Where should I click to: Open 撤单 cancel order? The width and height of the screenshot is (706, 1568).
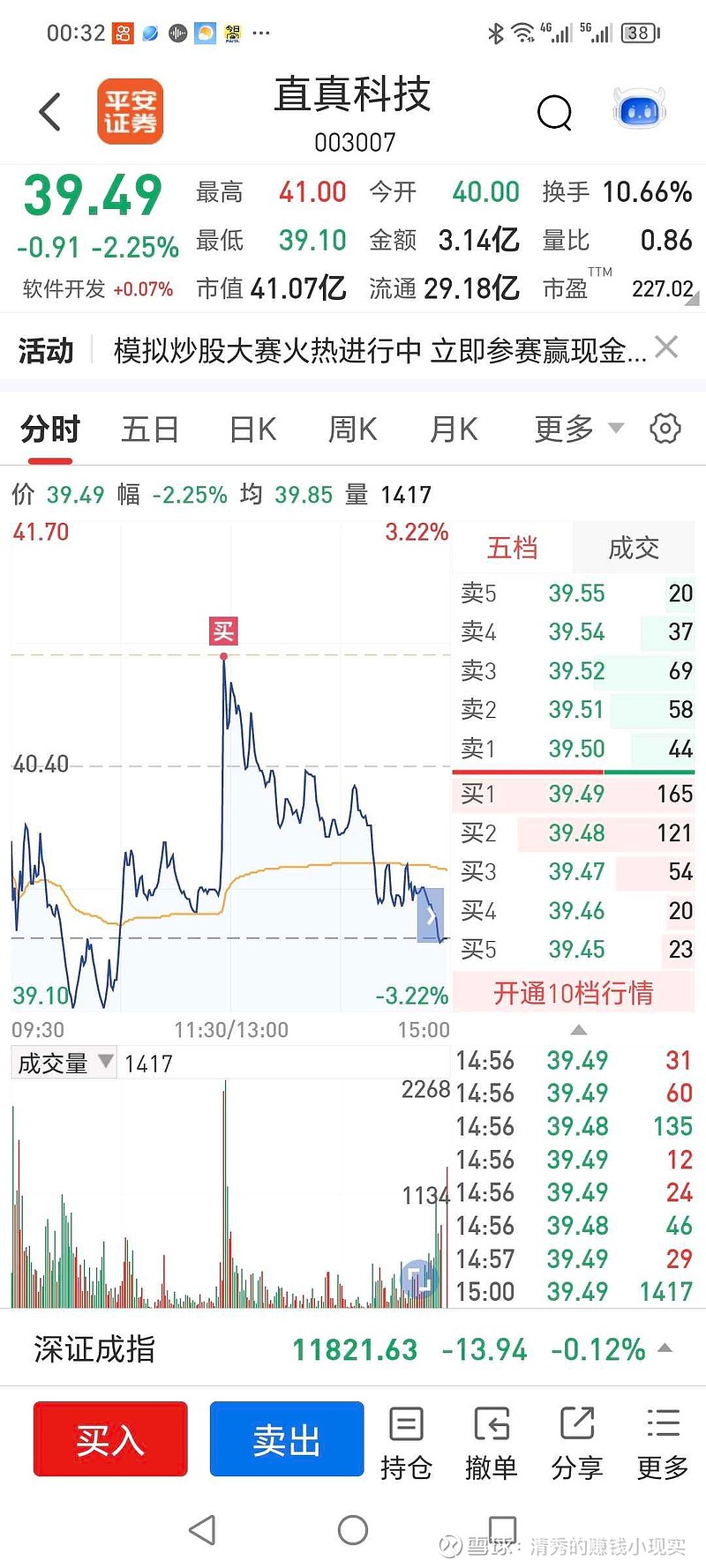coord(492,1444)
